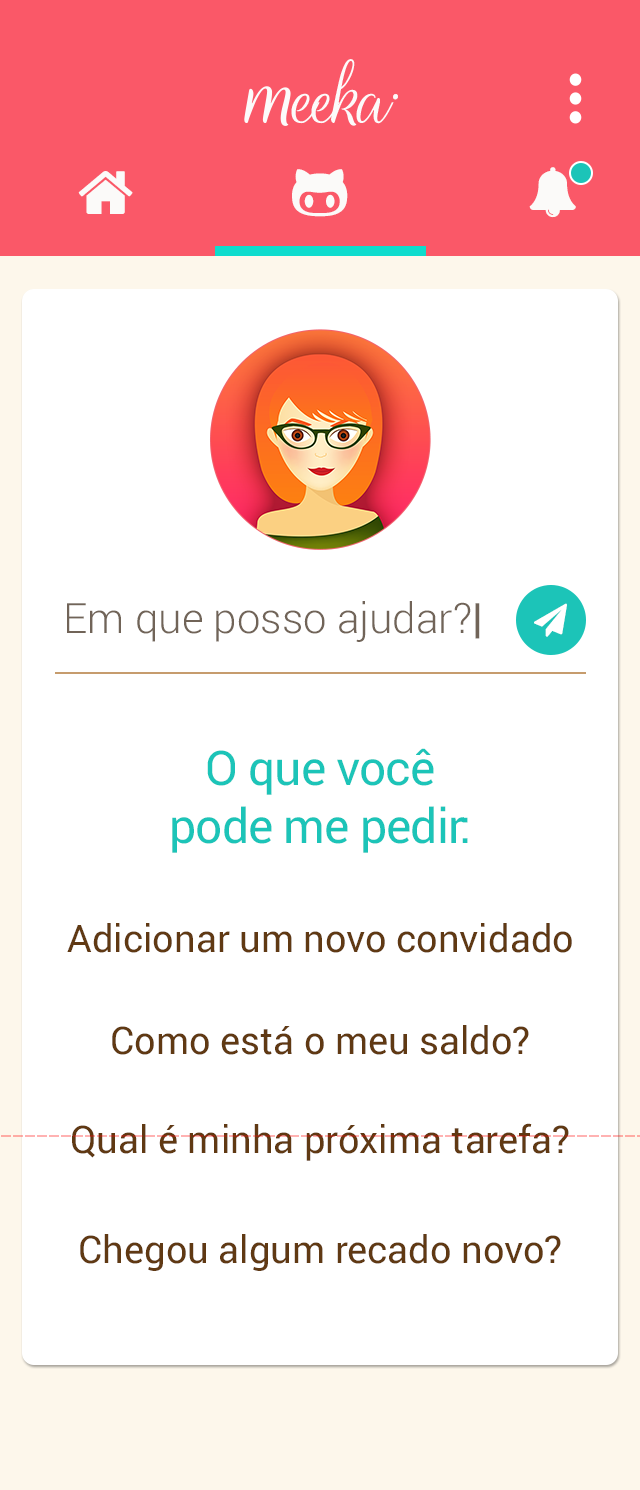Send the message with the paper-plane button

[551, 620]
